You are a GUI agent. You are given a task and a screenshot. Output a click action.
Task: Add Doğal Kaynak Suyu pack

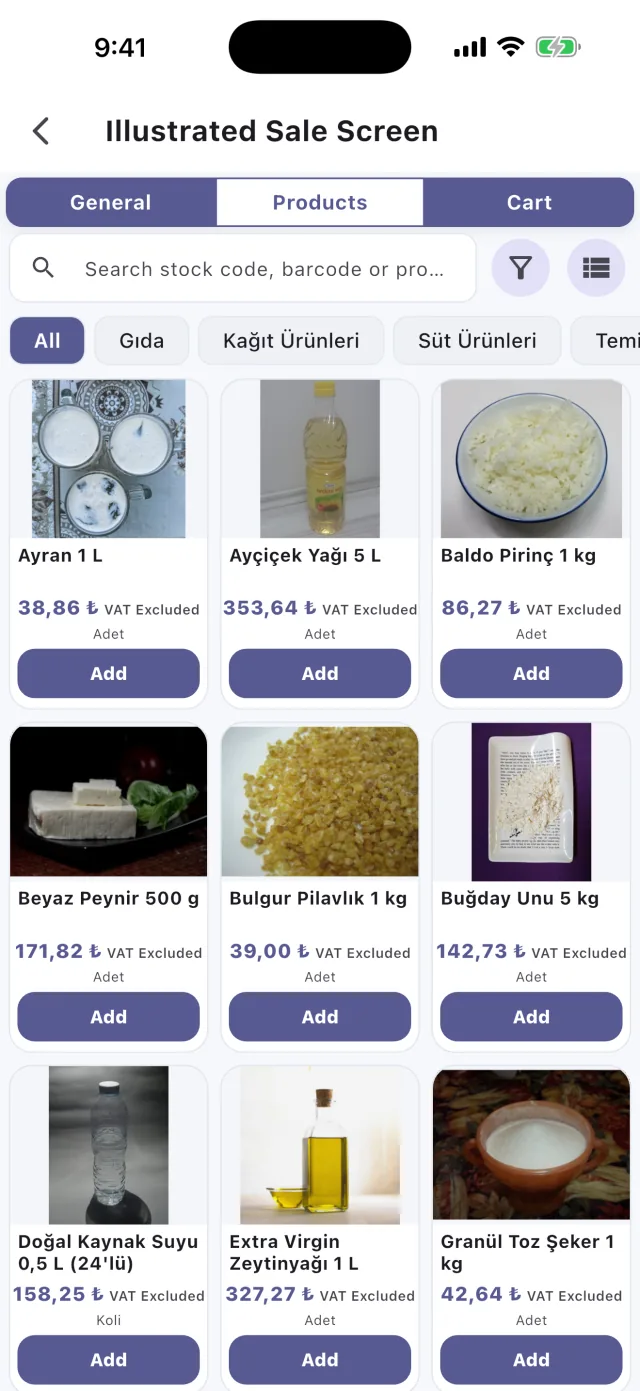(x=109, y=1360)
